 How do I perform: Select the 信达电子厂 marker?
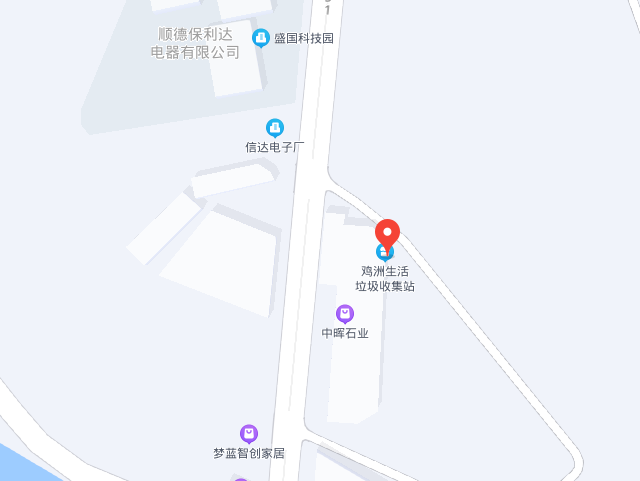[275, 128]
